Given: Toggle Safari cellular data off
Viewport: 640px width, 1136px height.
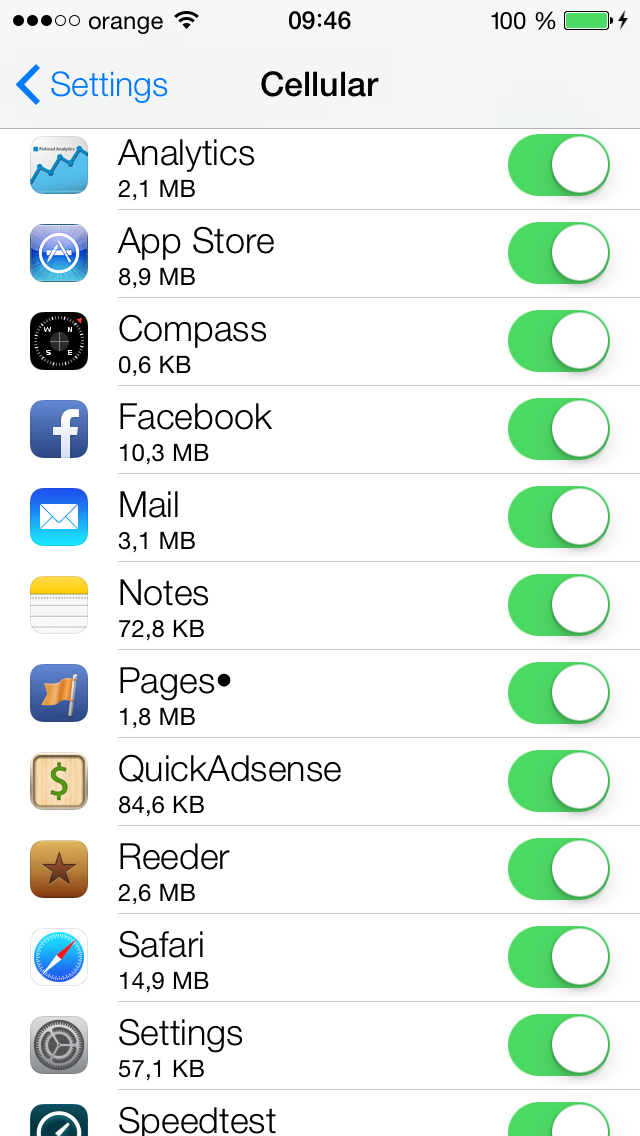Looking at the screenshot, I should 559,957.
